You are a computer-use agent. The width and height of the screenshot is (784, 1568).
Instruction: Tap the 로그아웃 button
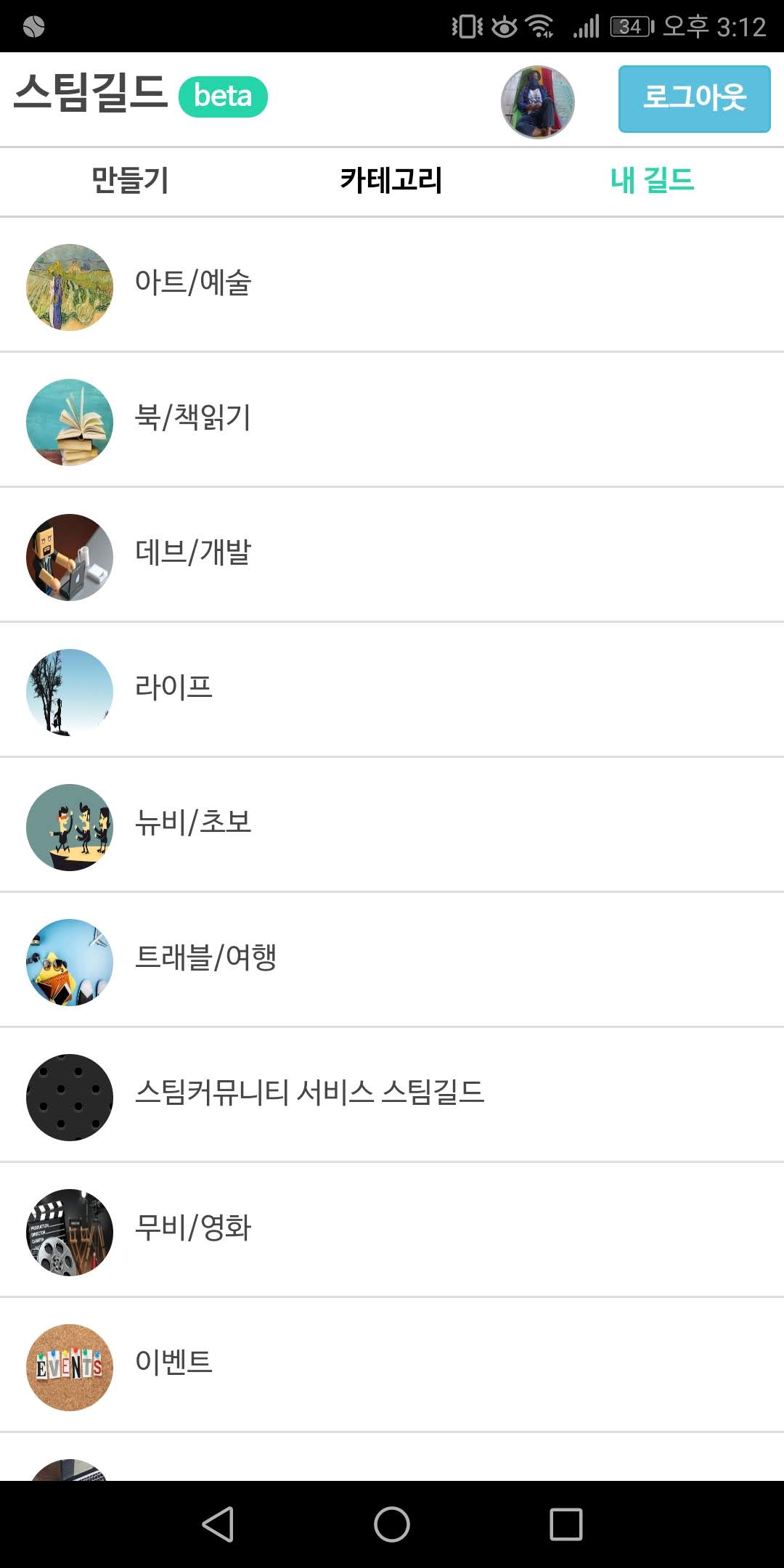[694, 99]
